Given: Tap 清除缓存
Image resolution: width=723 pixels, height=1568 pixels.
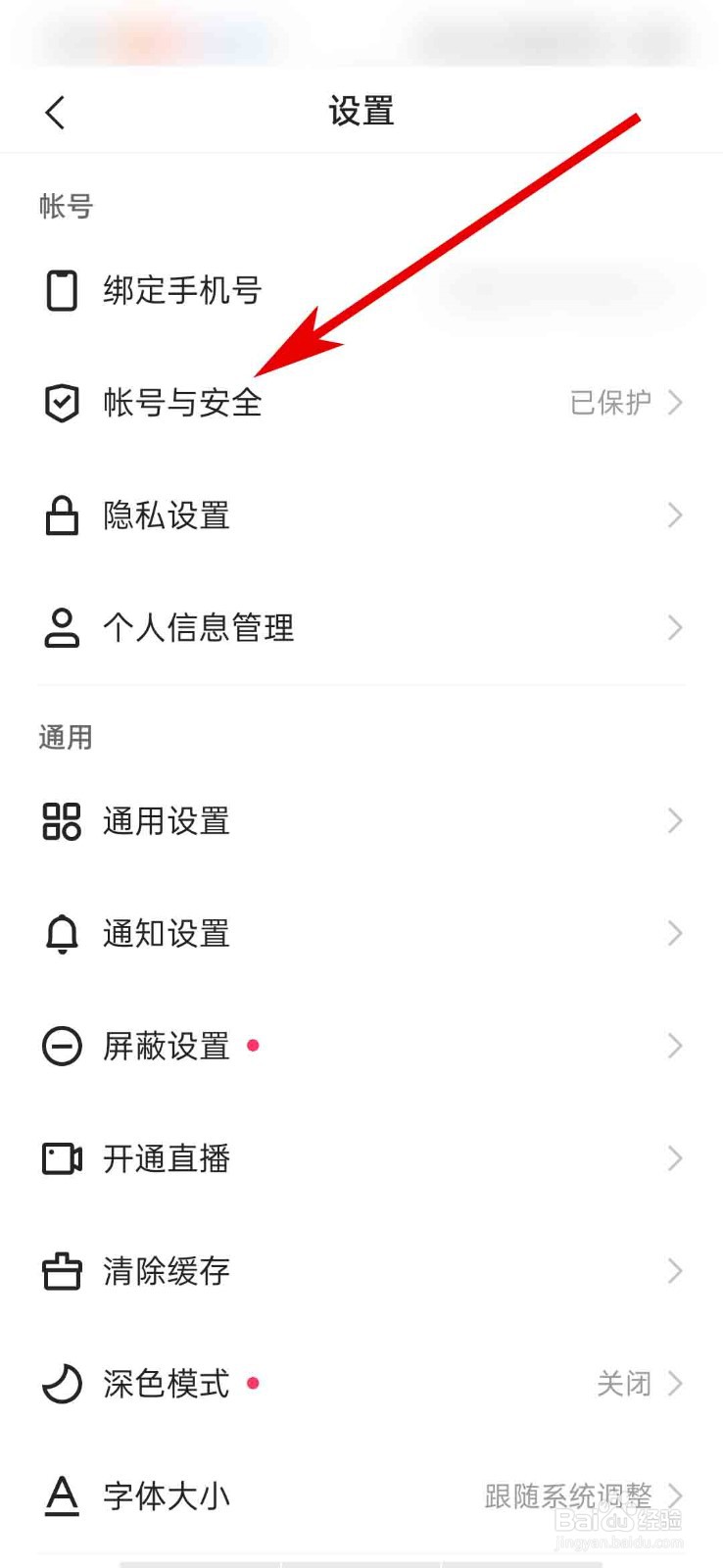Looking at the screenshot, I should coord(361,1272).
